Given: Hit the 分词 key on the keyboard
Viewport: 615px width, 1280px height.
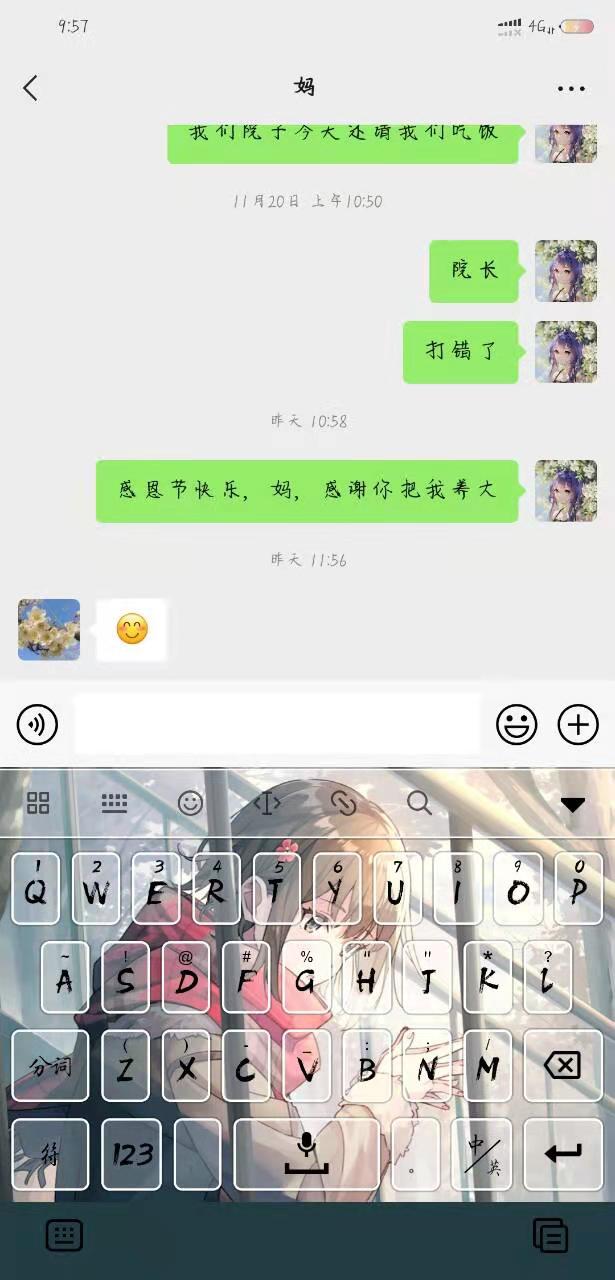Looking at the screenshot, I should click(50, 1066).
